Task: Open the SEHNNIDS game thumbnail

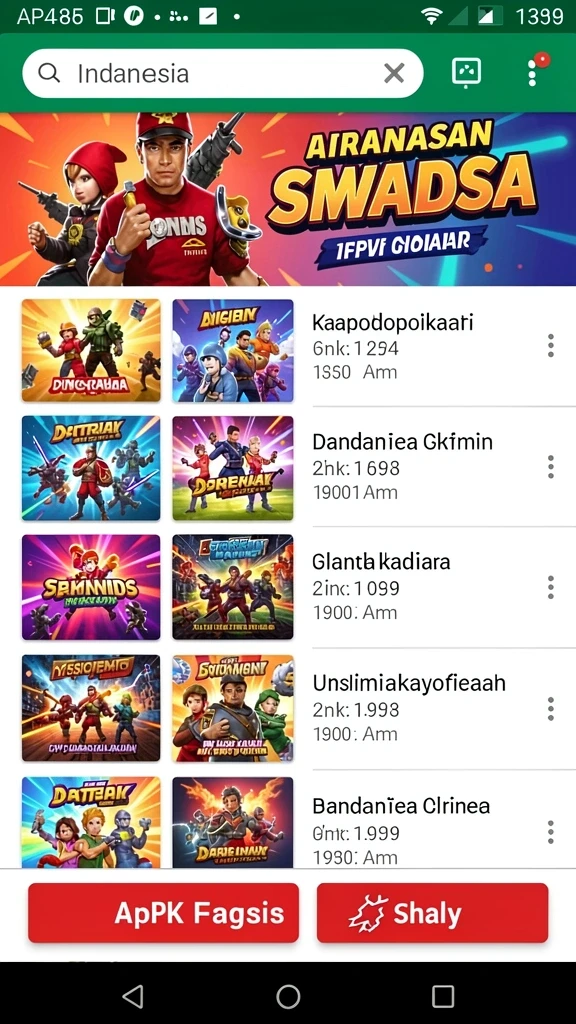Action: click(91, 587)
